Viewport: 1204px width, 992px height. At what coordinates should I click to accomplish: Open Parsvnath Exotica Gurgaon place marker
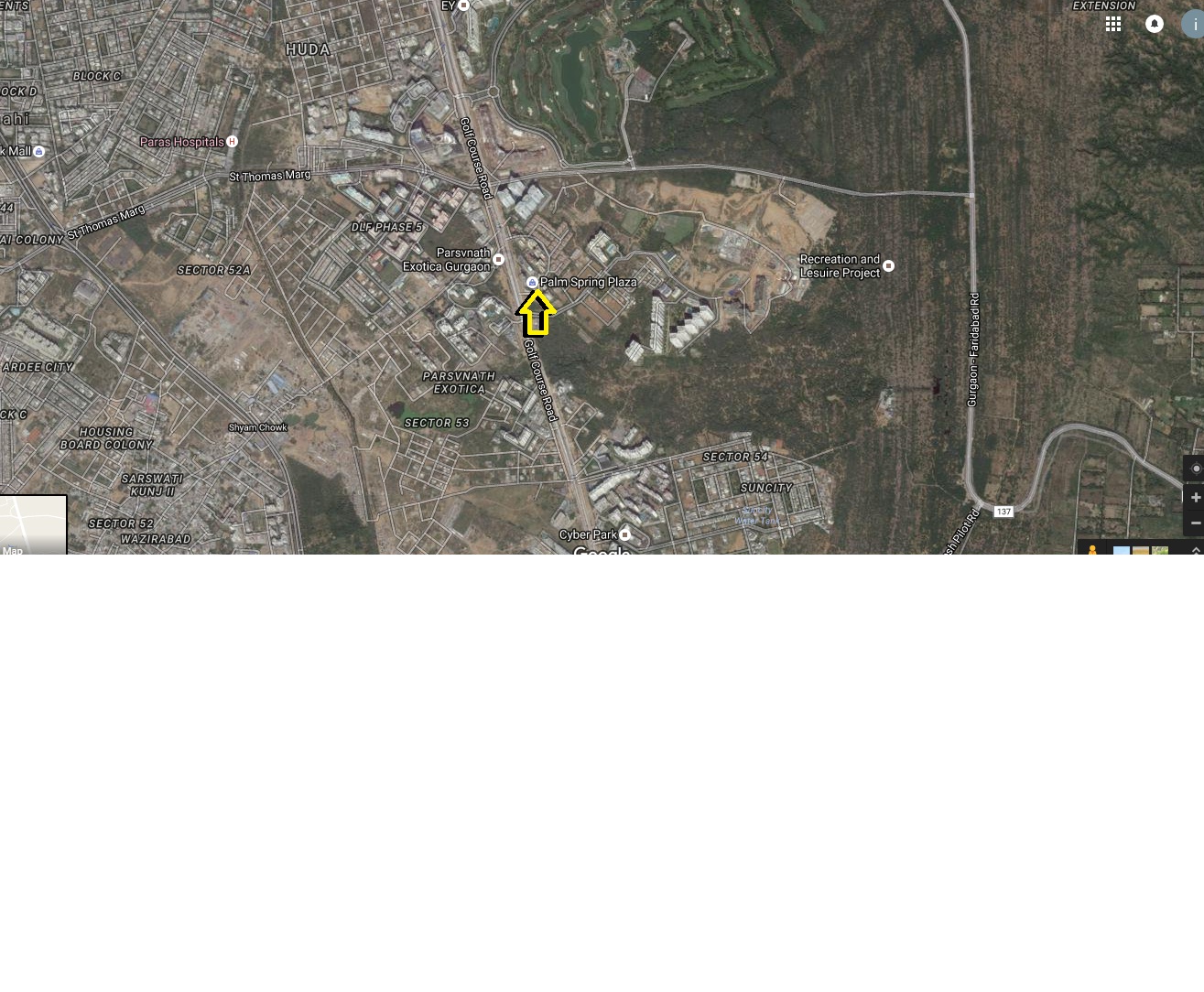tap(498, 260)
